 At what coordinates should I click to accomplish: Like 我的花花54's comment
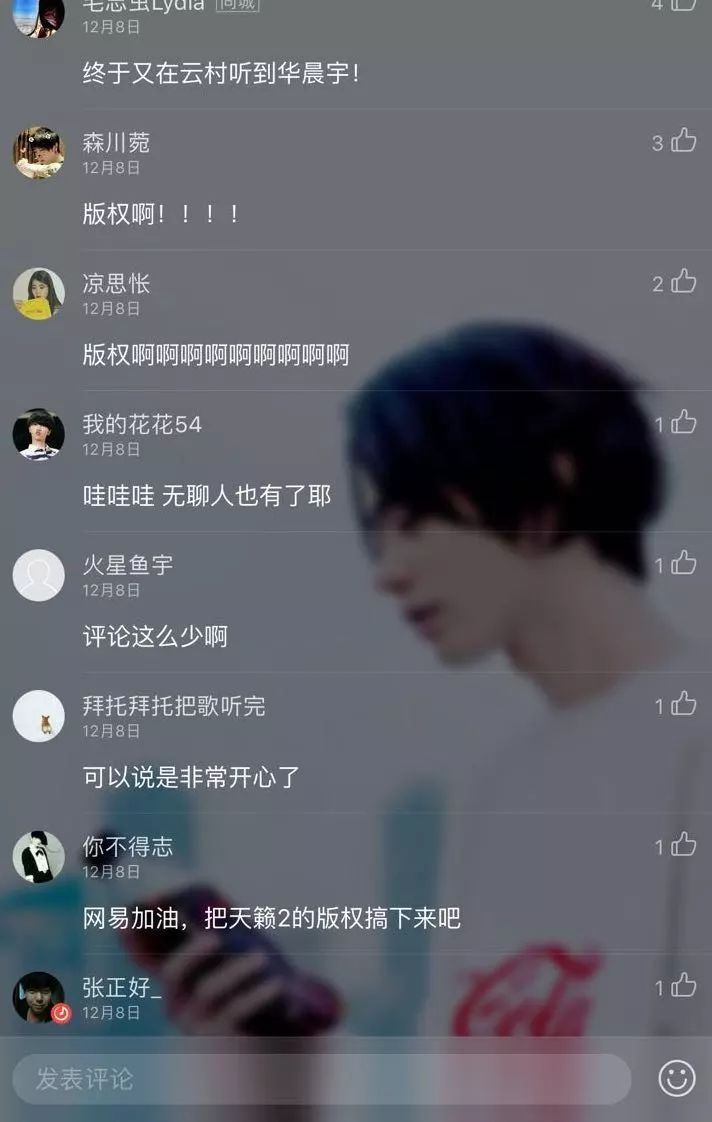684,423
